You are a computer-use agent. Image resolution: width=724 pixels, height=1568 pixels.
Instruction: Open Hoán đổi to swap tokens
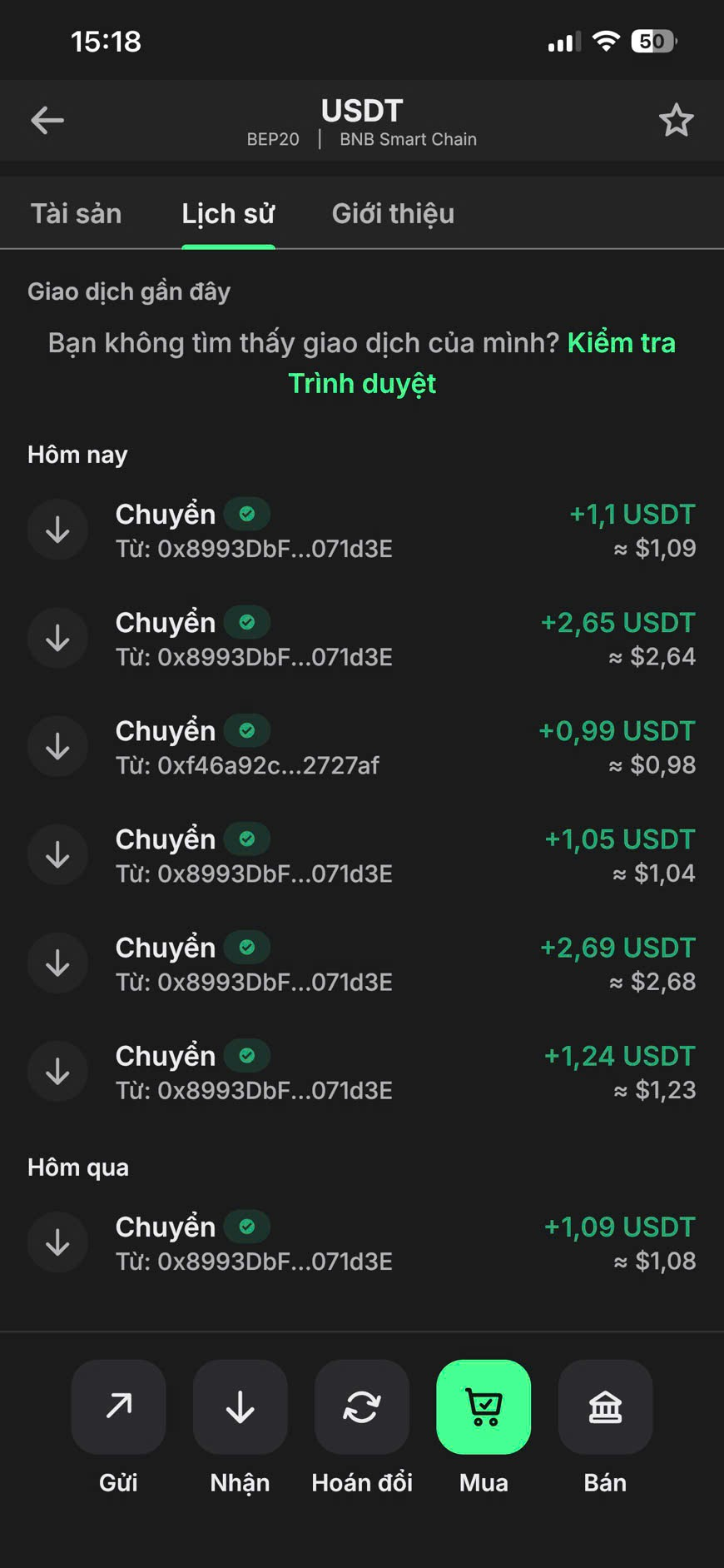coord(362,1407)
